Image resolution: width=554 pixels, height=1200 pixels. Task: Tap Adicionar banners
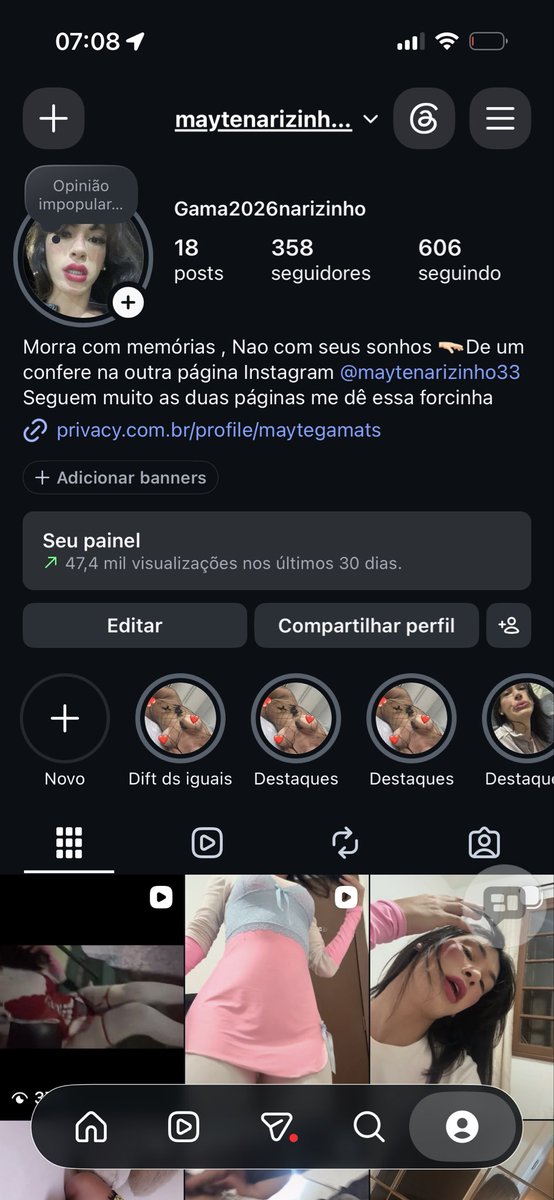coord(120,478)
